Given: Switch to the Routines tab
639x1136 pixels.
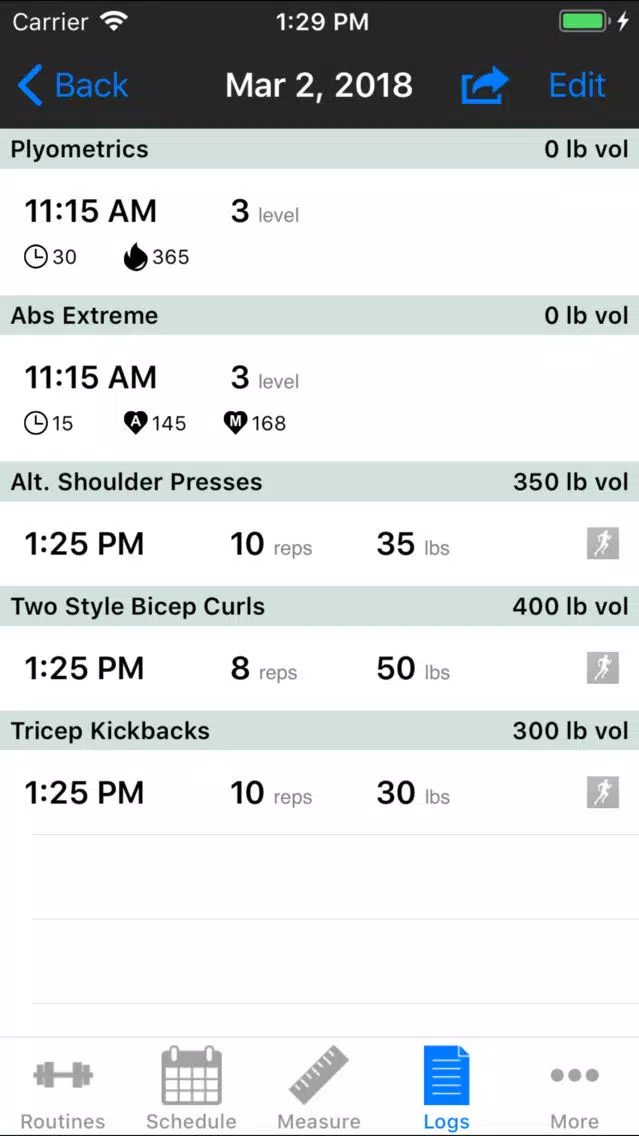Looking at the screenshot, I should (63, 1088).
